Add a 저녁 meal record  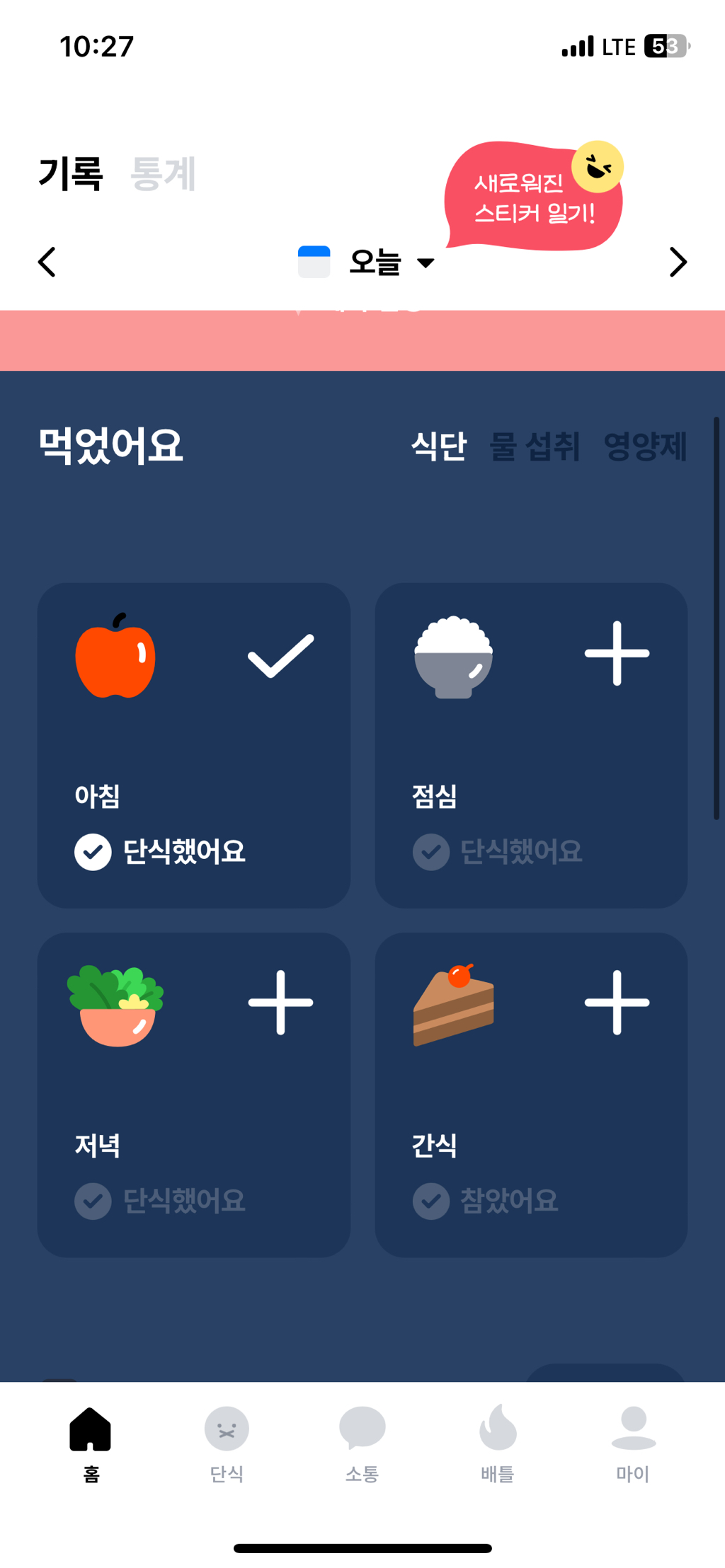click(x=280, y=1002)
